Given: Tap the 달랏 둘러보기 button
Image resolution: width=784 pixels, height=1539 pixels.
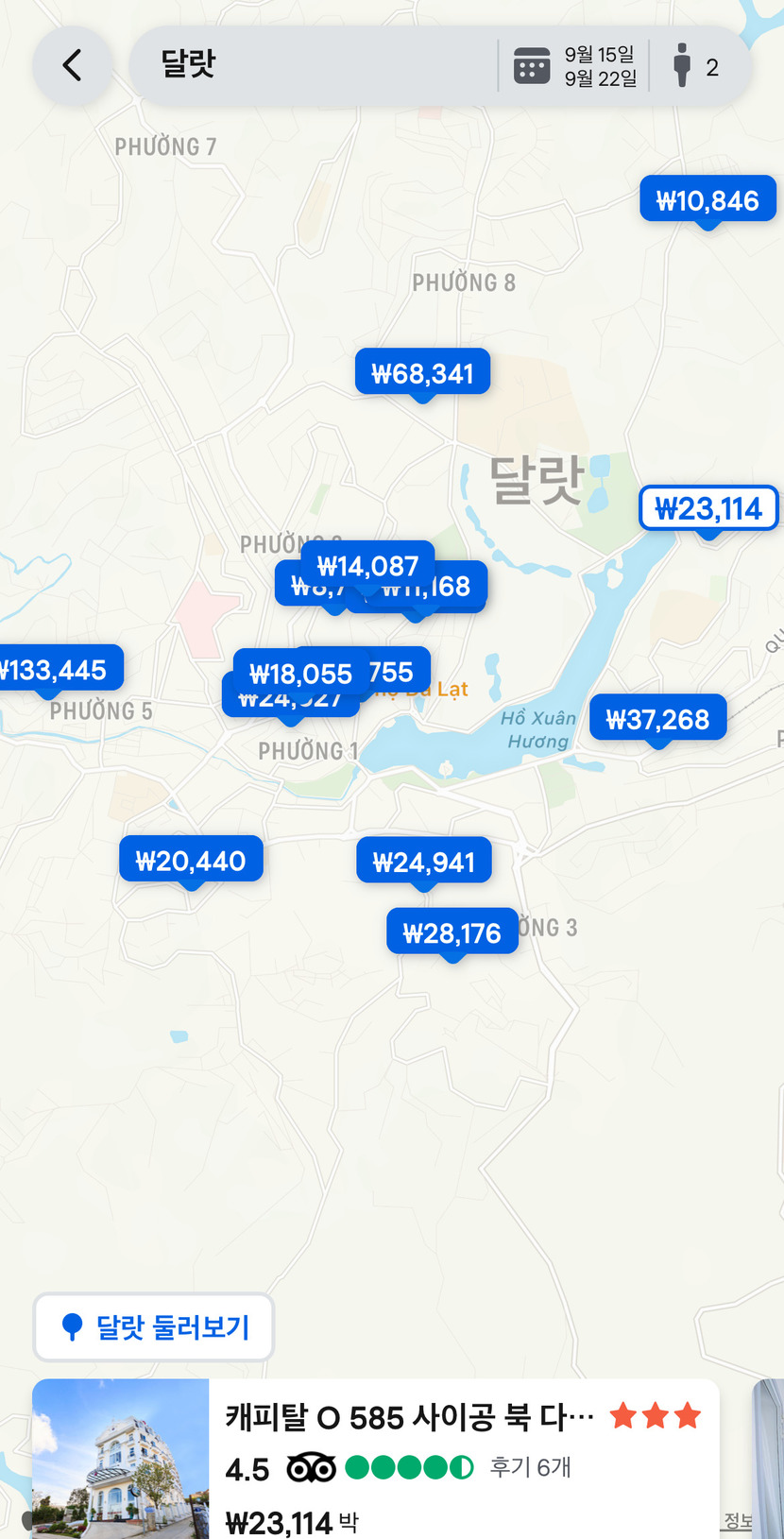Looking at the screenshot, I should pos(155,1326).
